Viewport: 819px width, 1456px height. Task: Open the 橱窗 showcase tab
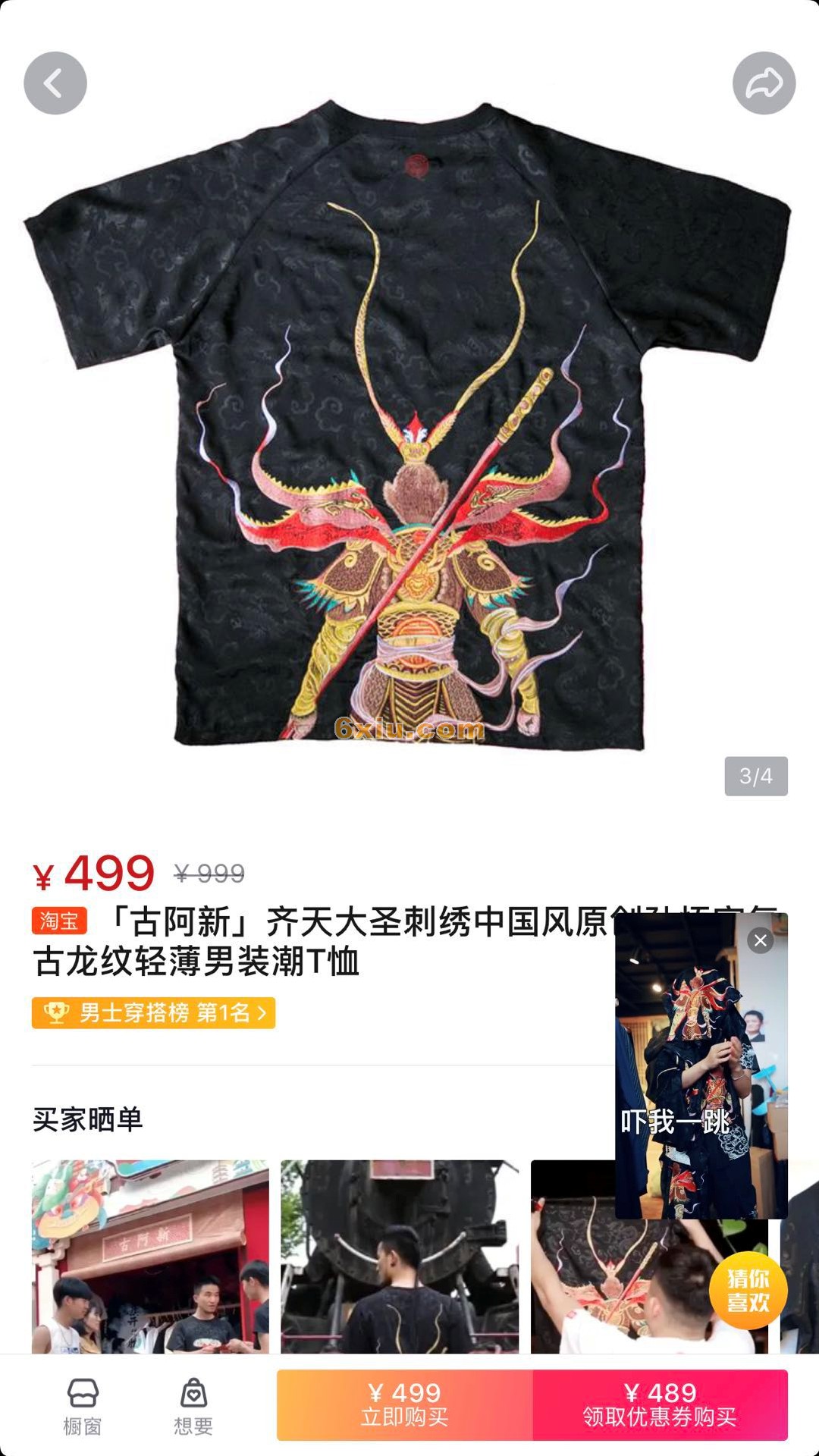(x=82, y=1406)
